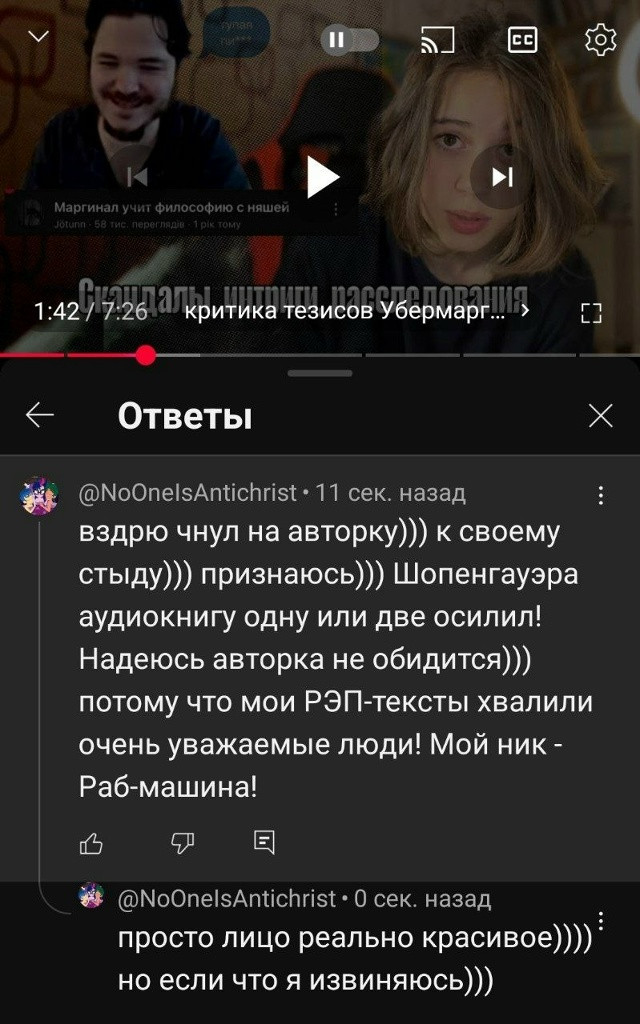Go back from the Ответы panel
This screenshot has height=1024, width=640.
(x=40, y=415)
